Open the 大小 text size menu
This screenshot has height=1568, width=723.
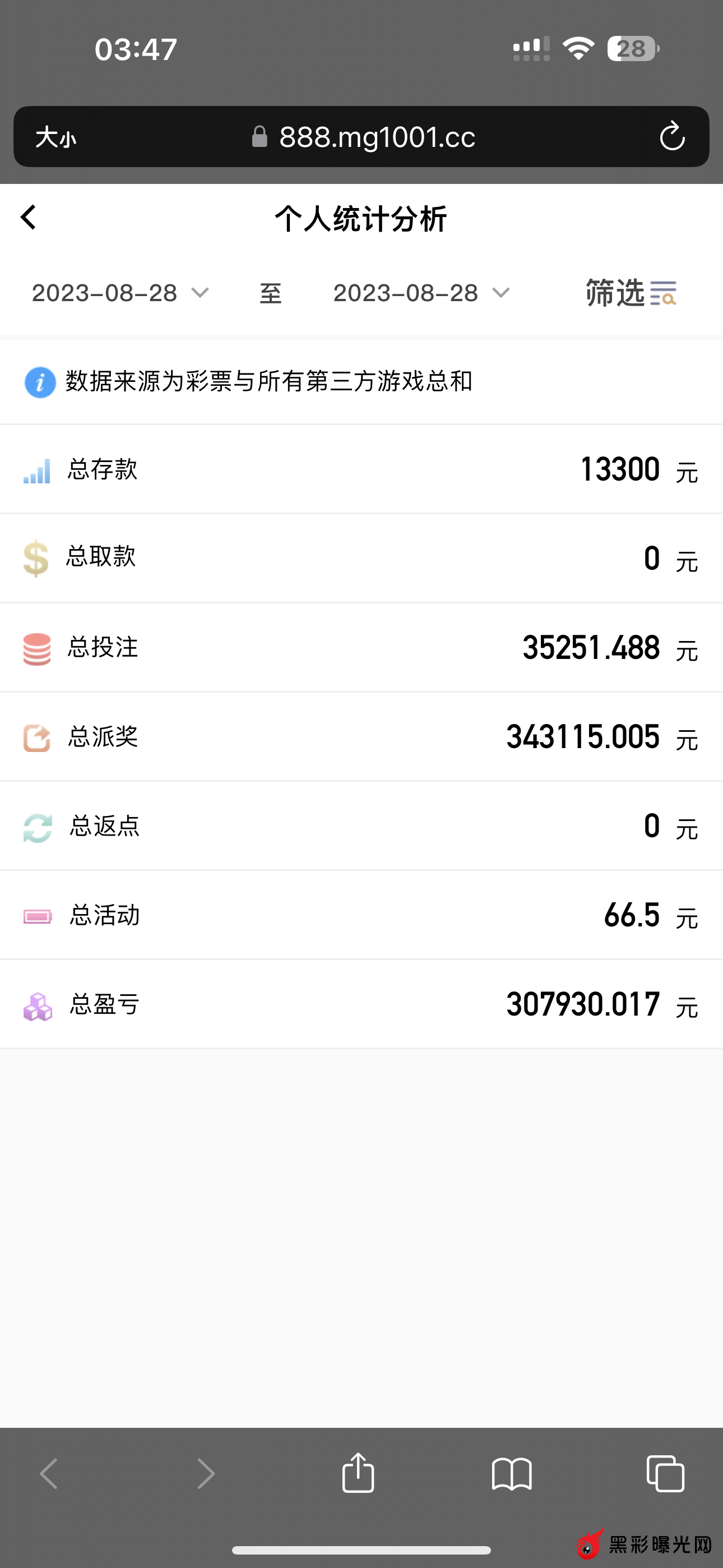[55, 137]
